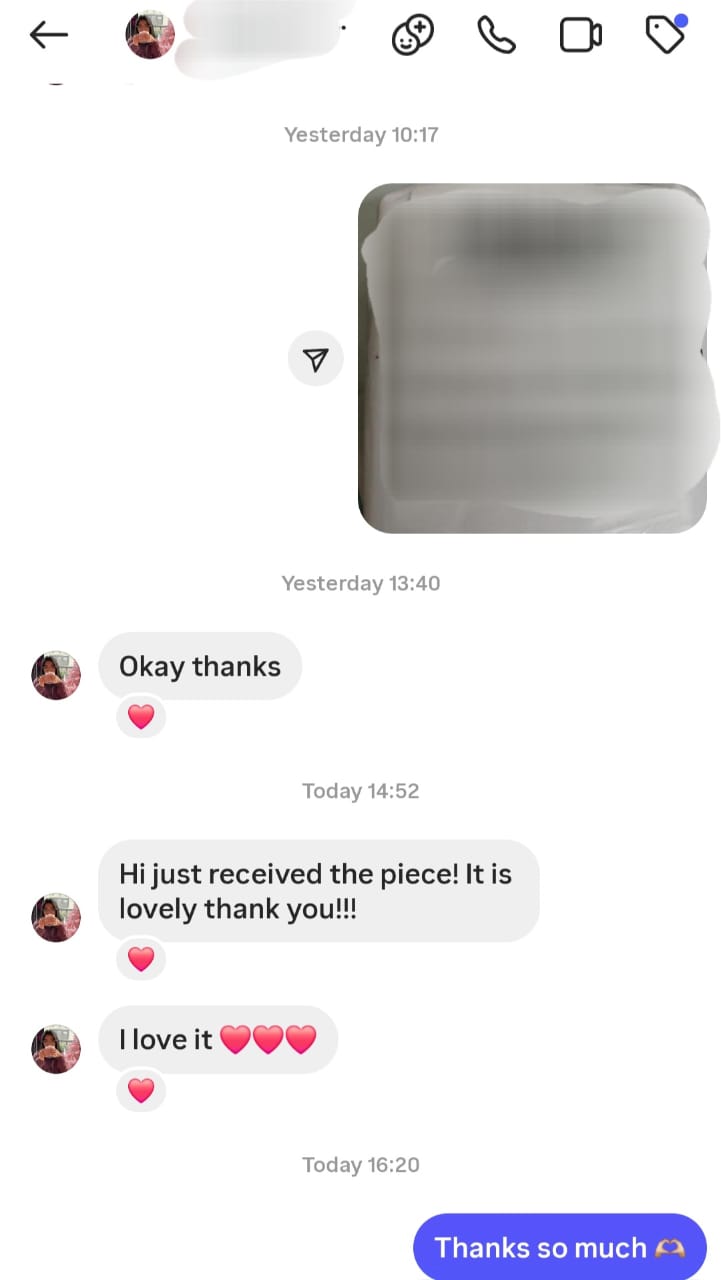Viewport: 721px width, 1280px height.
Task: Open the add sticker/avatar icon in the header
Action: click(x=412, y=35)
